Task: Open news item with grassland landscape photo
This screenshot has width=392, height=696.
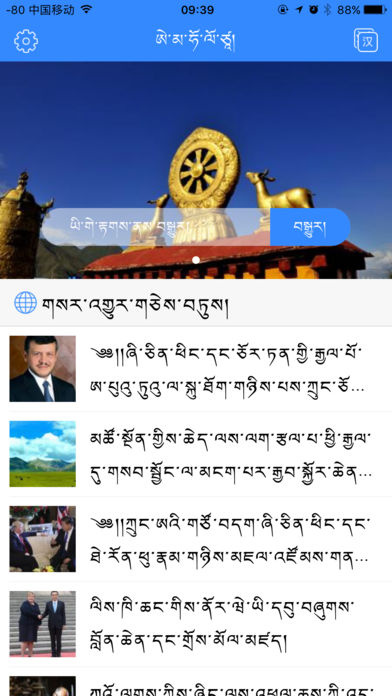Action: click(x=196, y=454)
